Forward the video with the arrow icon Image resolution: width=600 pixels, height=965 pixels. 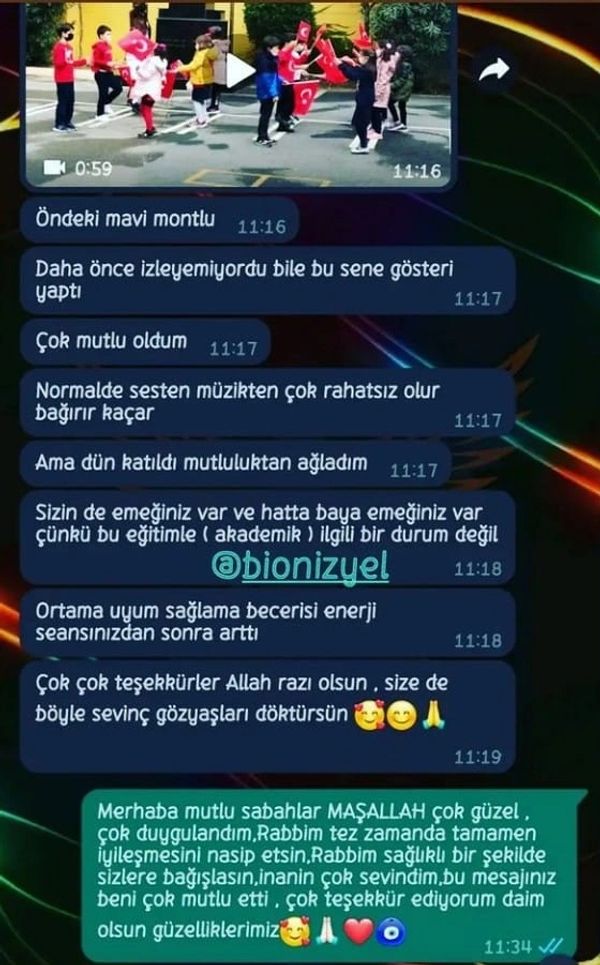(494, 70)
